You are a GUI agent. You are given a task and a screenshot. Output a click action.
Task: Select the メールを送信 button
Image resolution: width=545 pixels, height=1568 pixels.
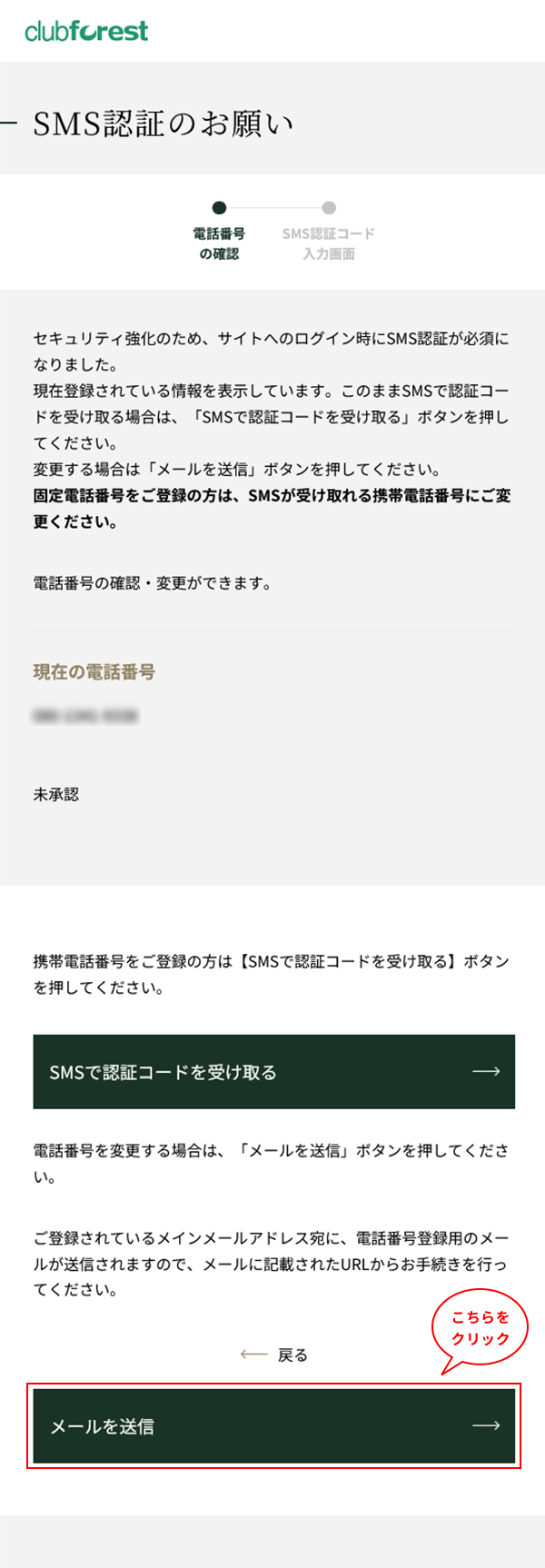tap(273, 1425)
